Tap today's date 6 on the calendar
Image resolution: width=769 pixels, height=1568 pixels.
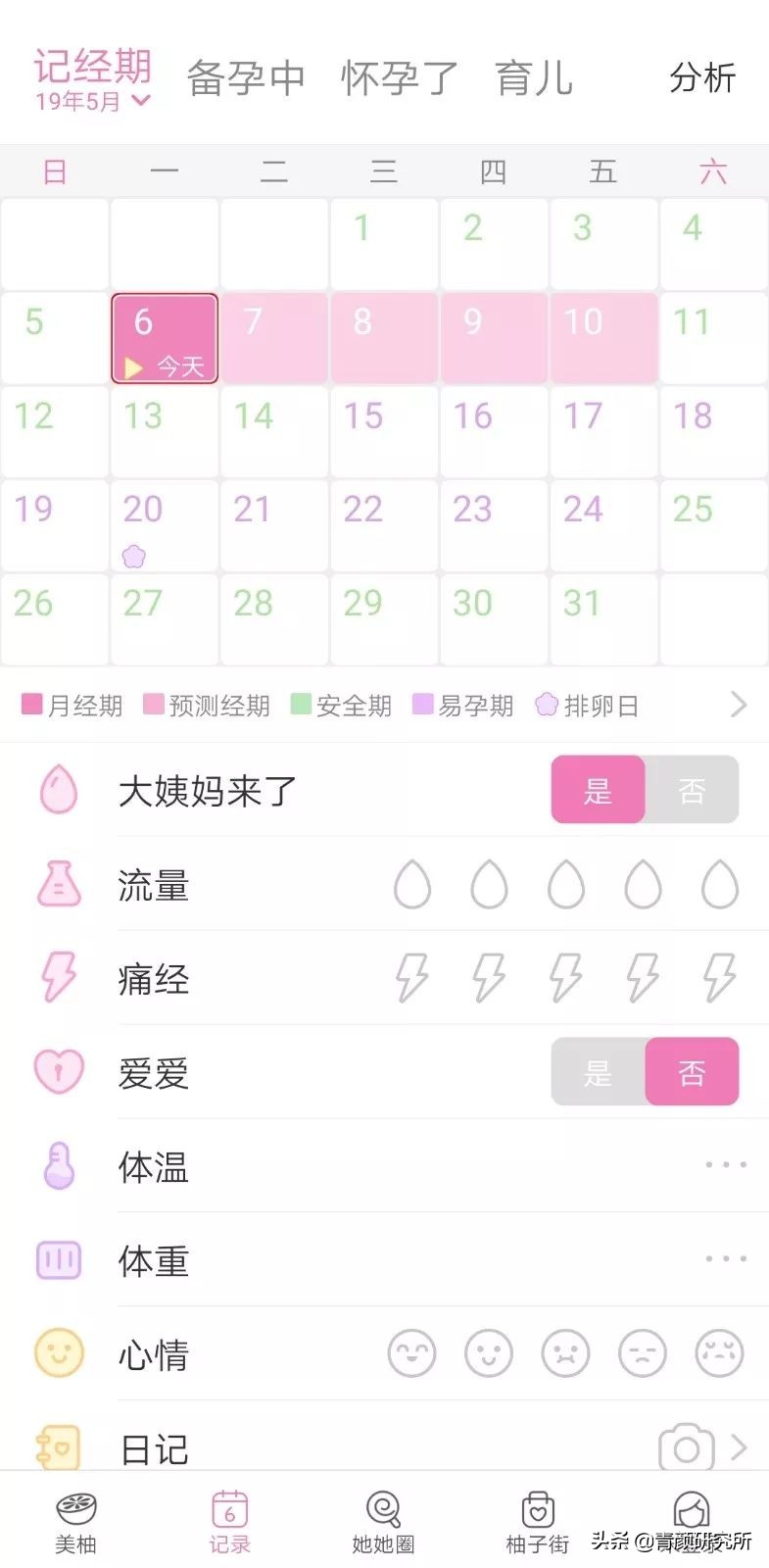pos(164,337)
